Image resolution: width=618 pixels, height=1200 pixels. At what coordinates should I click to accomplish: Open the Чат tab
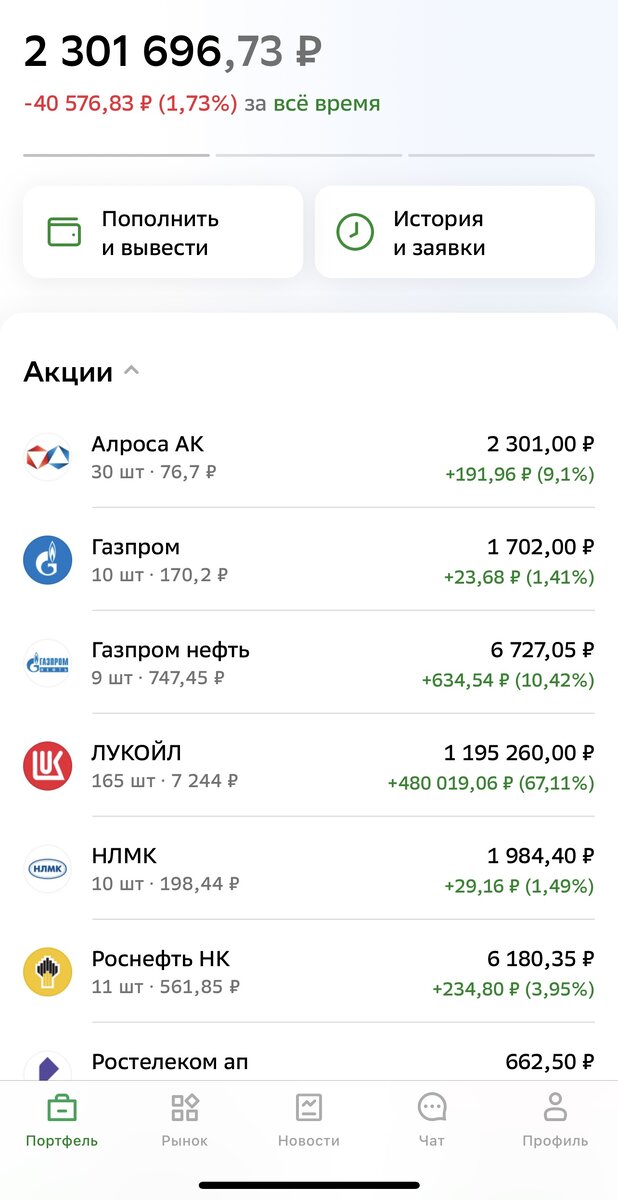(432, 1120)
